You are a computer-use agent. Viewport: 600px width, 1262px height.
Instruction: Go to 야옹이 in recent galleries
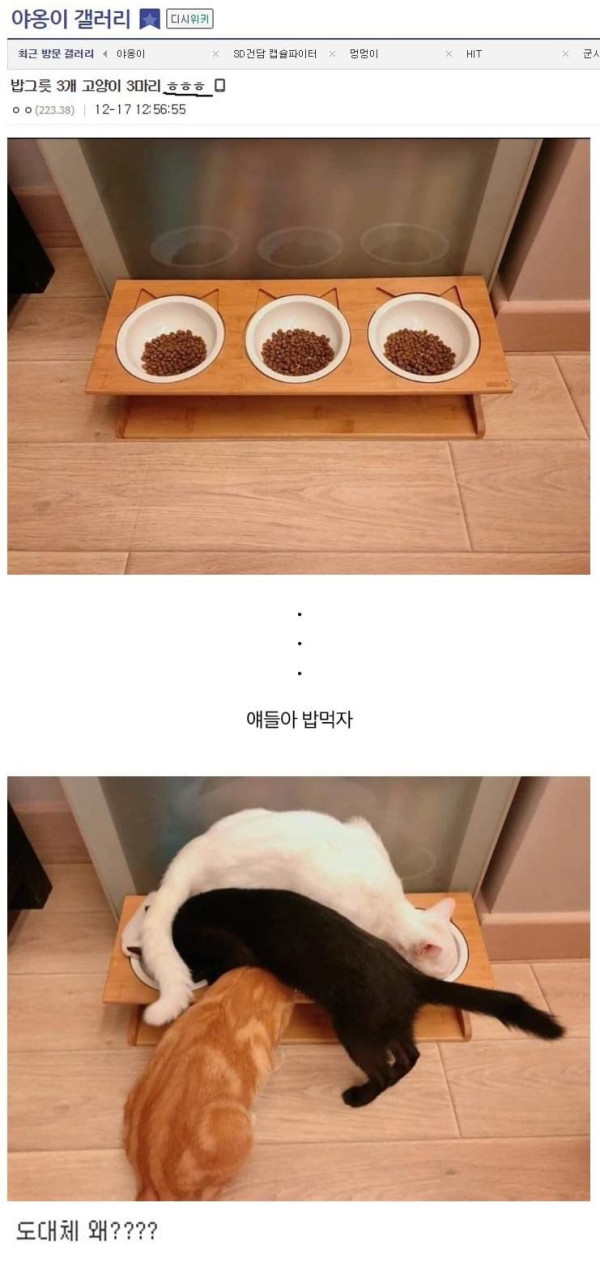tap(130, 54)
